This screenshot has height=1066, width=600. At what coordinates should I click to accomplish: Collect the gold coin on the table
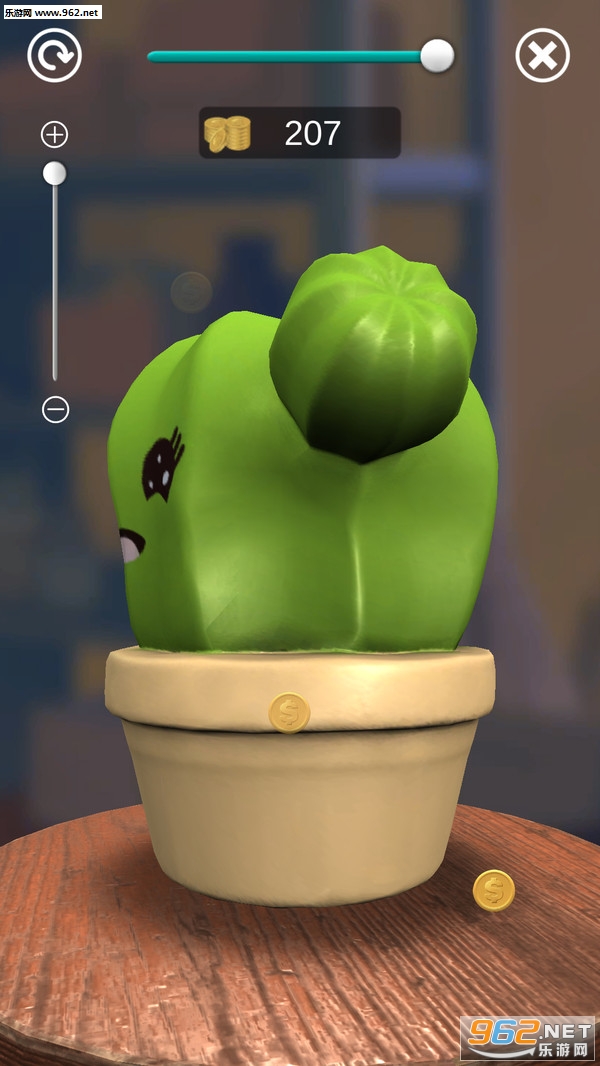coord(493,890)
